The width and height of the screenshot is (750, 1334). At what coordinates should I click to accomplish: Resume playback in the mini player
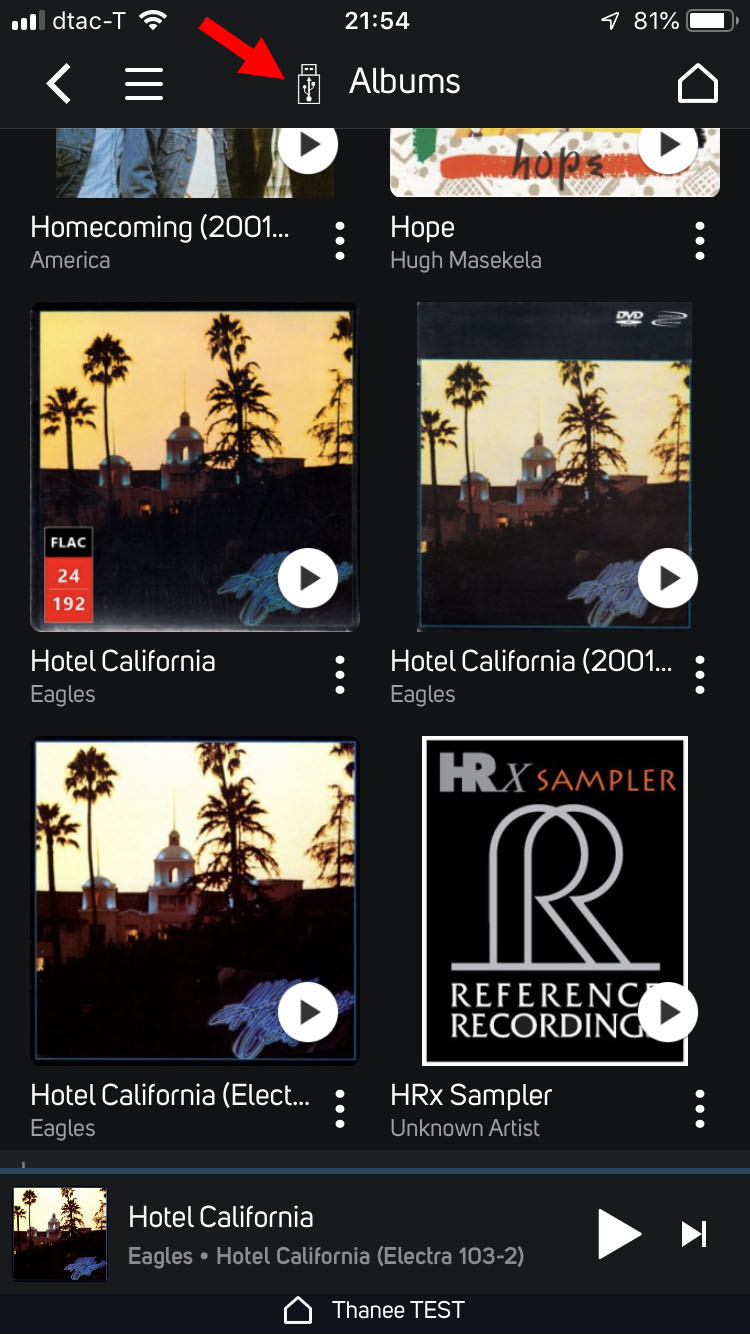click(618, 1234)
